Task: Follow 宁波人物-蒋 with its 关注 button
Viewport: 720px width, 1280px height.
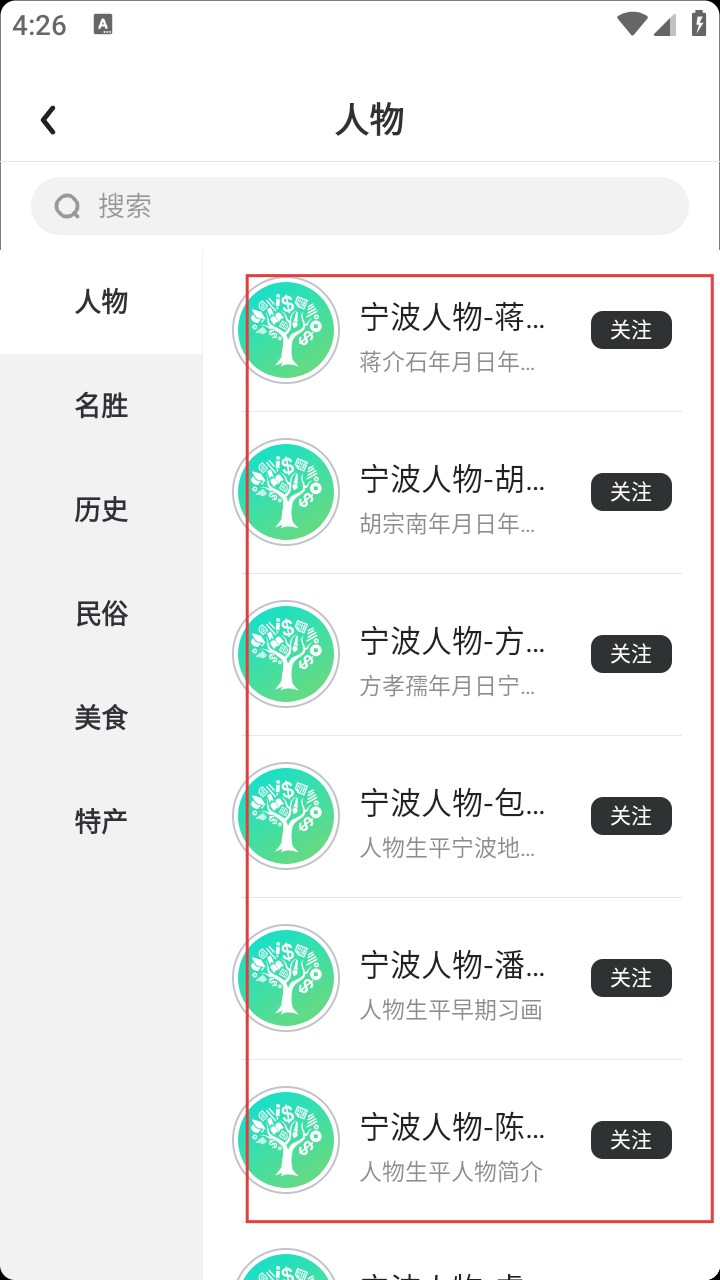Action: pos(631,330)
